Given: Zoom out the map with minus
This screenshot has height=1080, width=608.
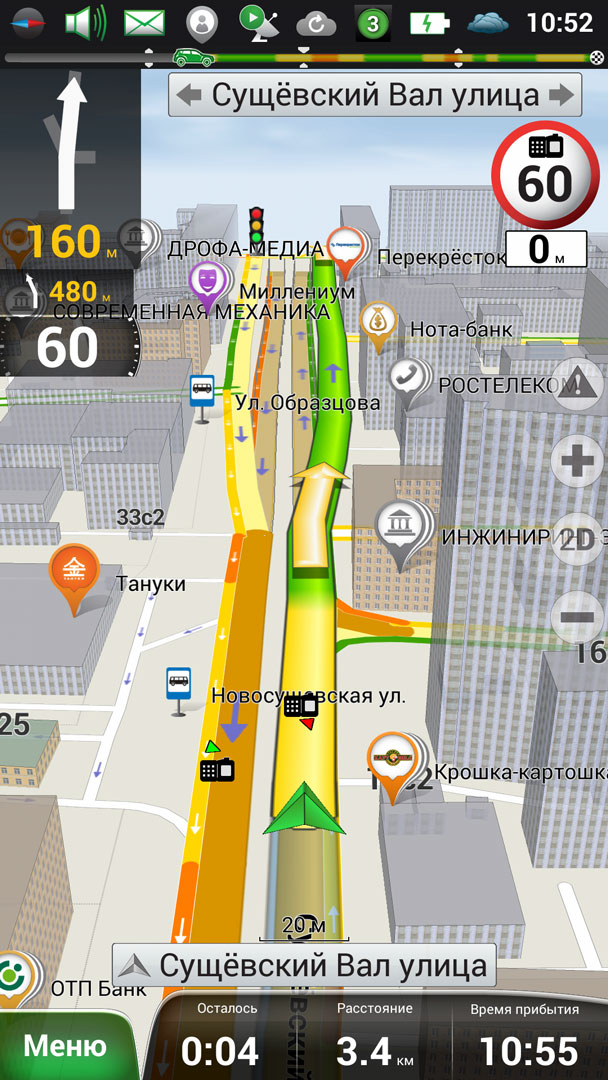Looking at the screenshot, I should coord(577,617).
